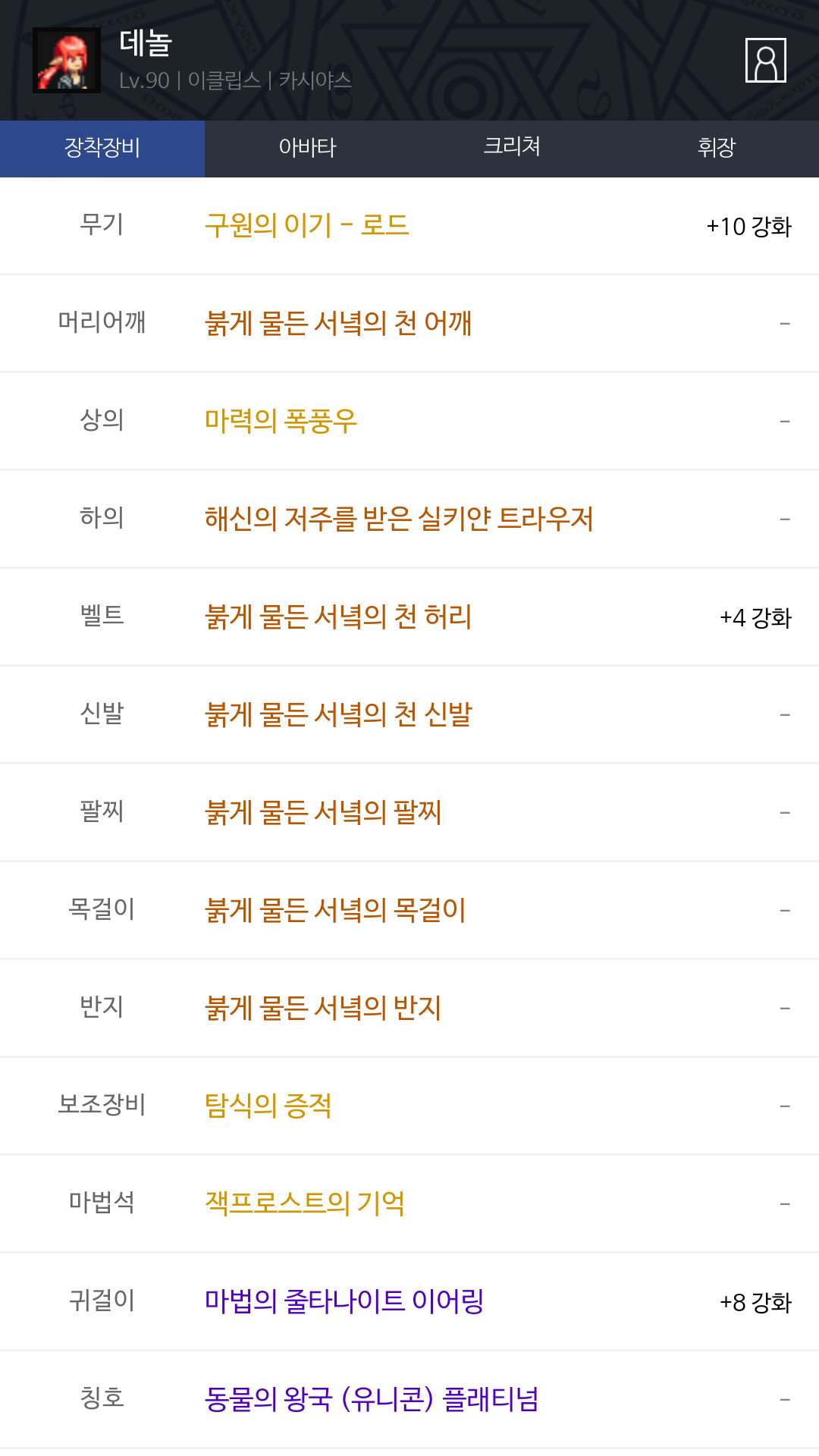View magic stone 잭프로스트의 기억
The width and height of the screenshot is (819, 1456).
coord(305,1203)
